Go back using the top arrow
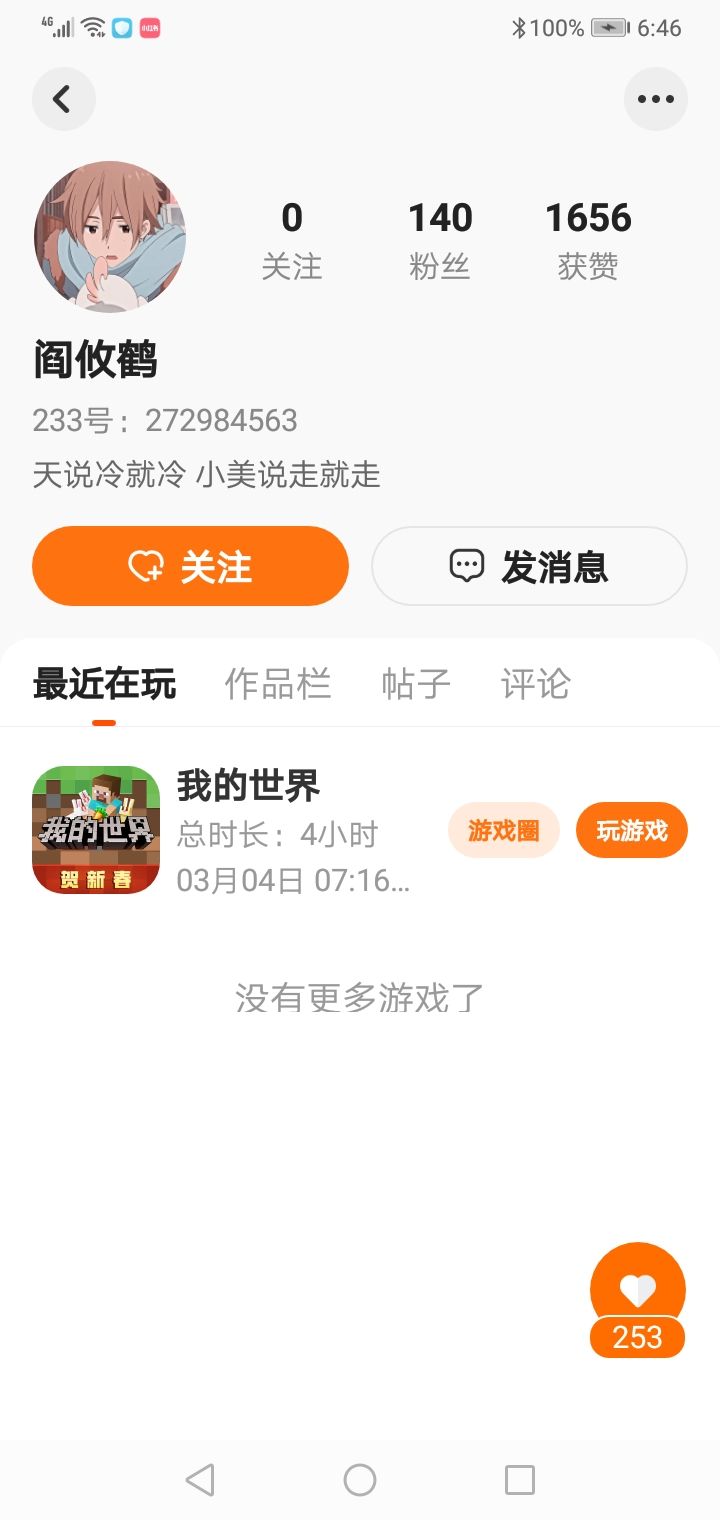 coord(63,99)
